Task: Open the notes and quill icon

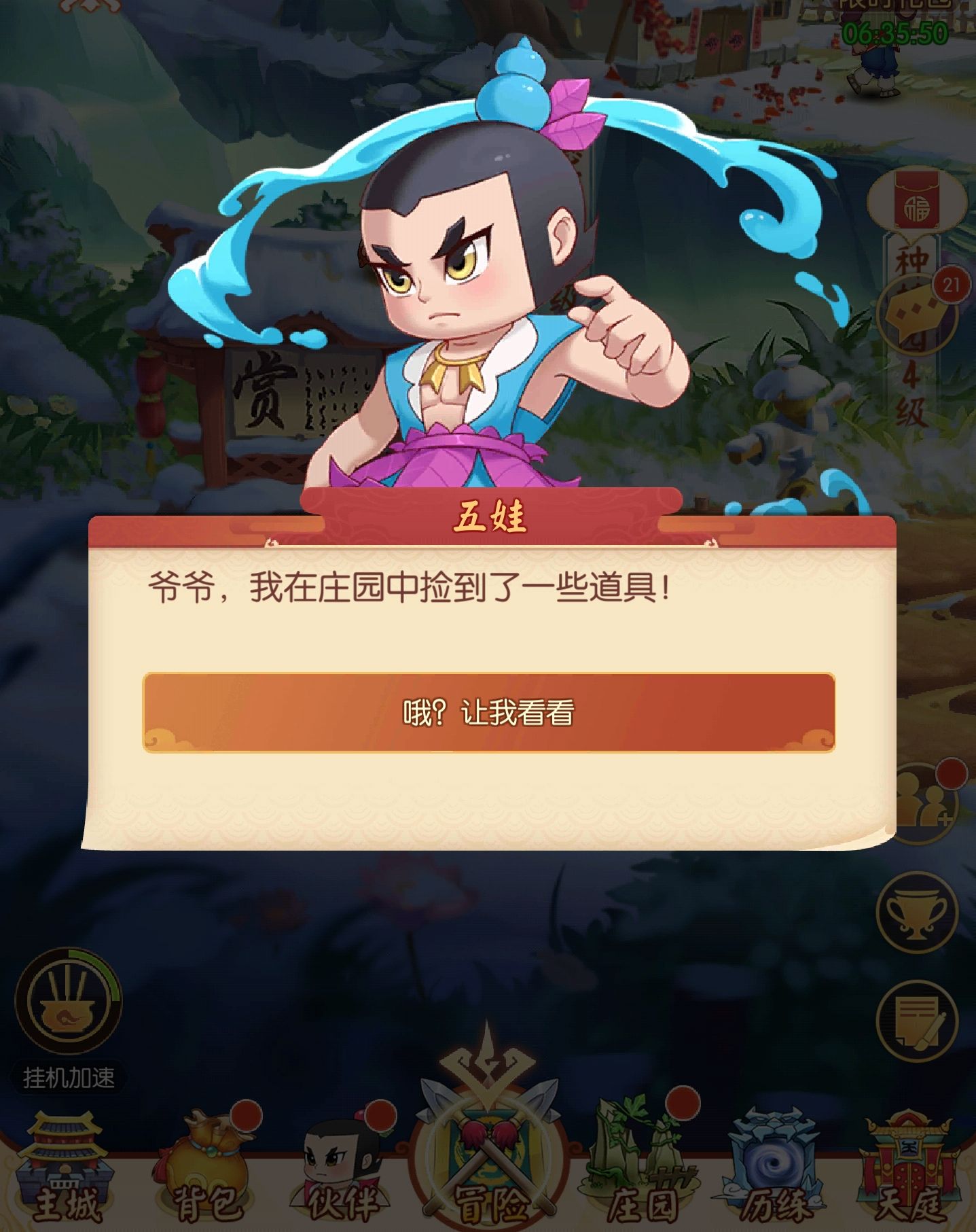Action: pyautogui.click(x=916, y=1019)
